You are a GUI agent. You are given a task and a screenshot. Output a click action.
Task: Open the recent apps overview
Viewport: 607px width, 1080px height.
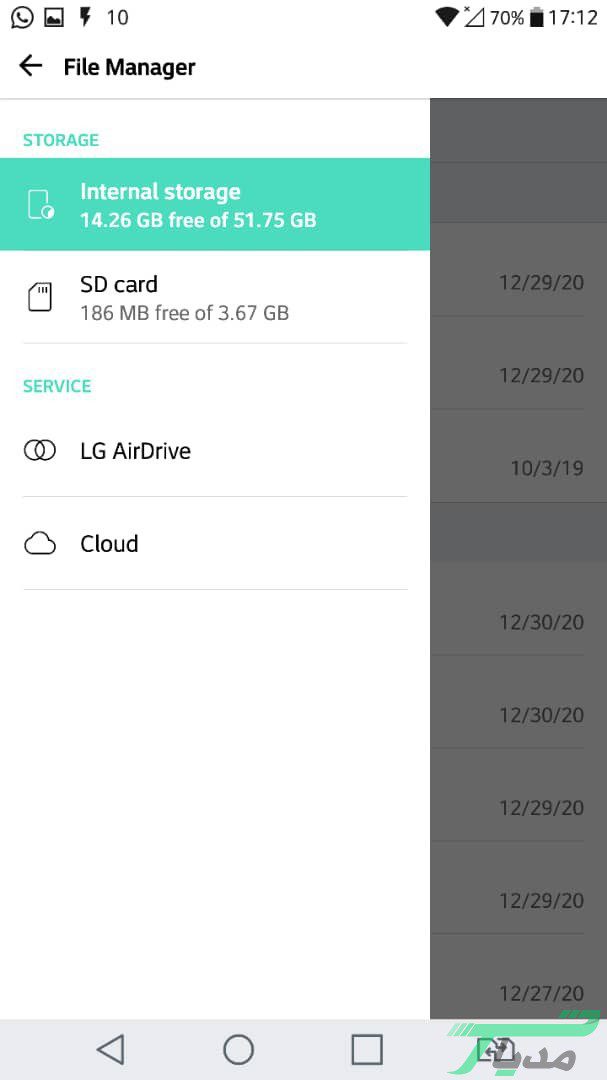367,1049
